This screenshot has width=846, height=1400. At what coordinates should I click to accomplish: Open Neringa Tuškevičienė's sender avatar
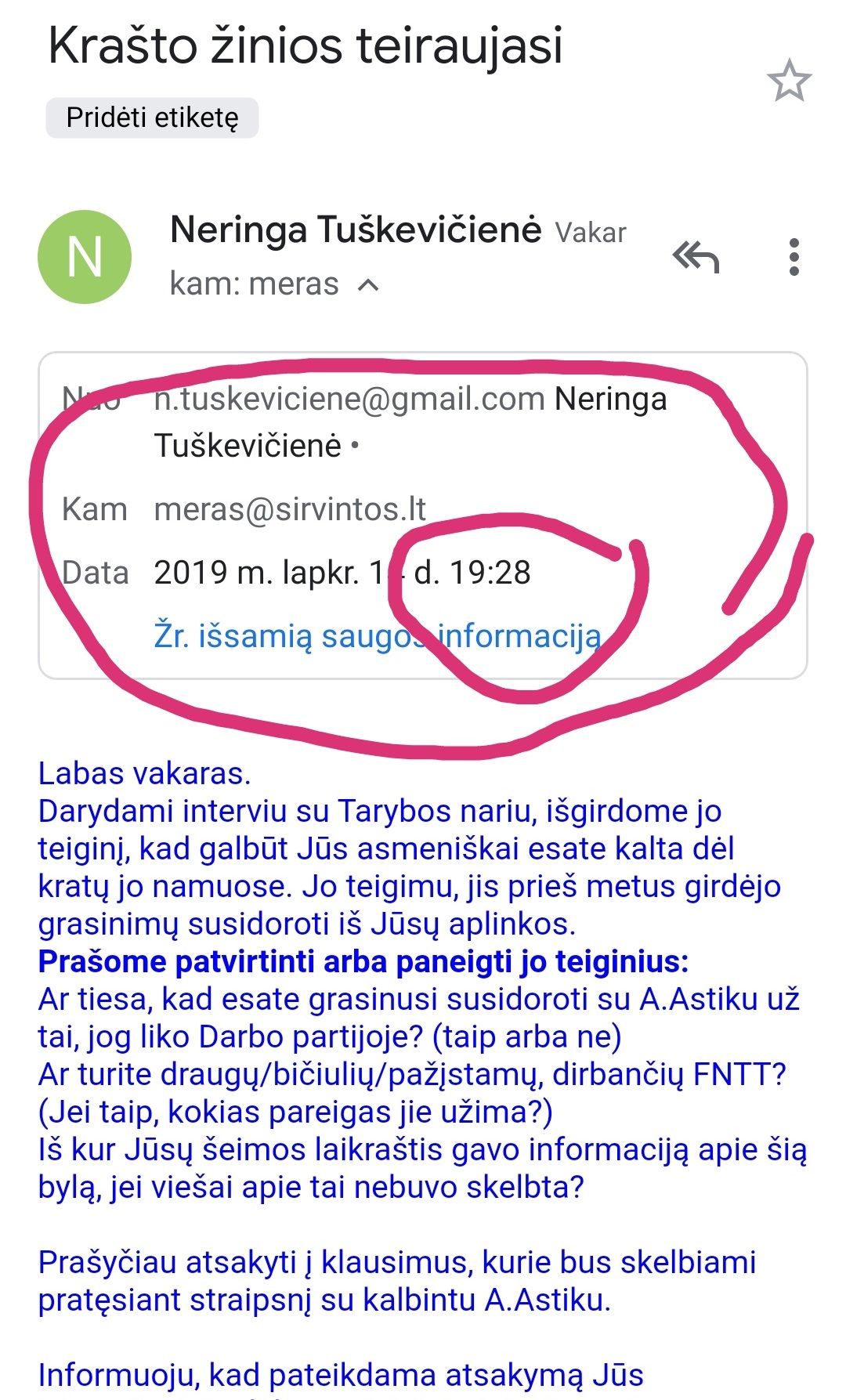(85, 257)
